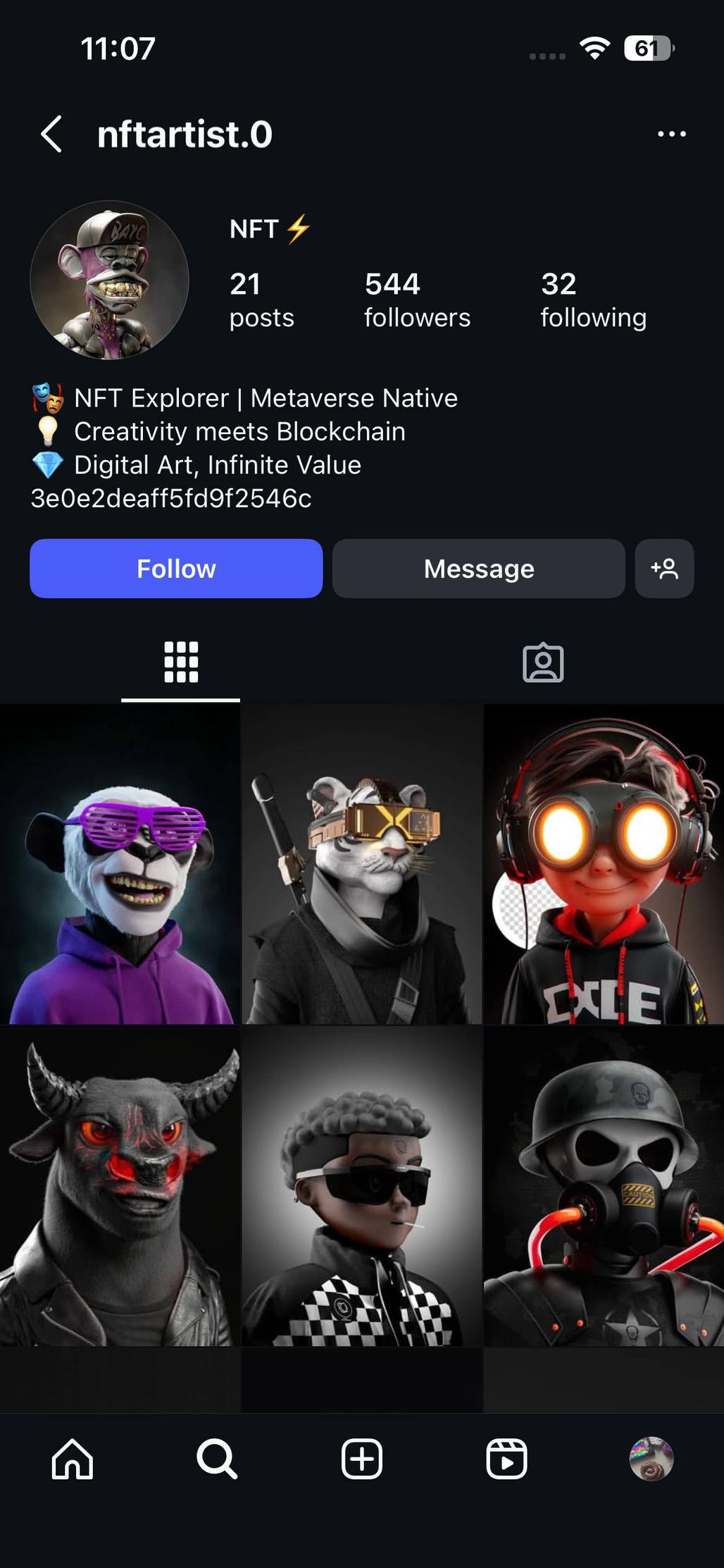The height and width of the screenshot is (1568, 724).
Task: Switch to the tagged photos tab
Action: (x=543, y=662)
